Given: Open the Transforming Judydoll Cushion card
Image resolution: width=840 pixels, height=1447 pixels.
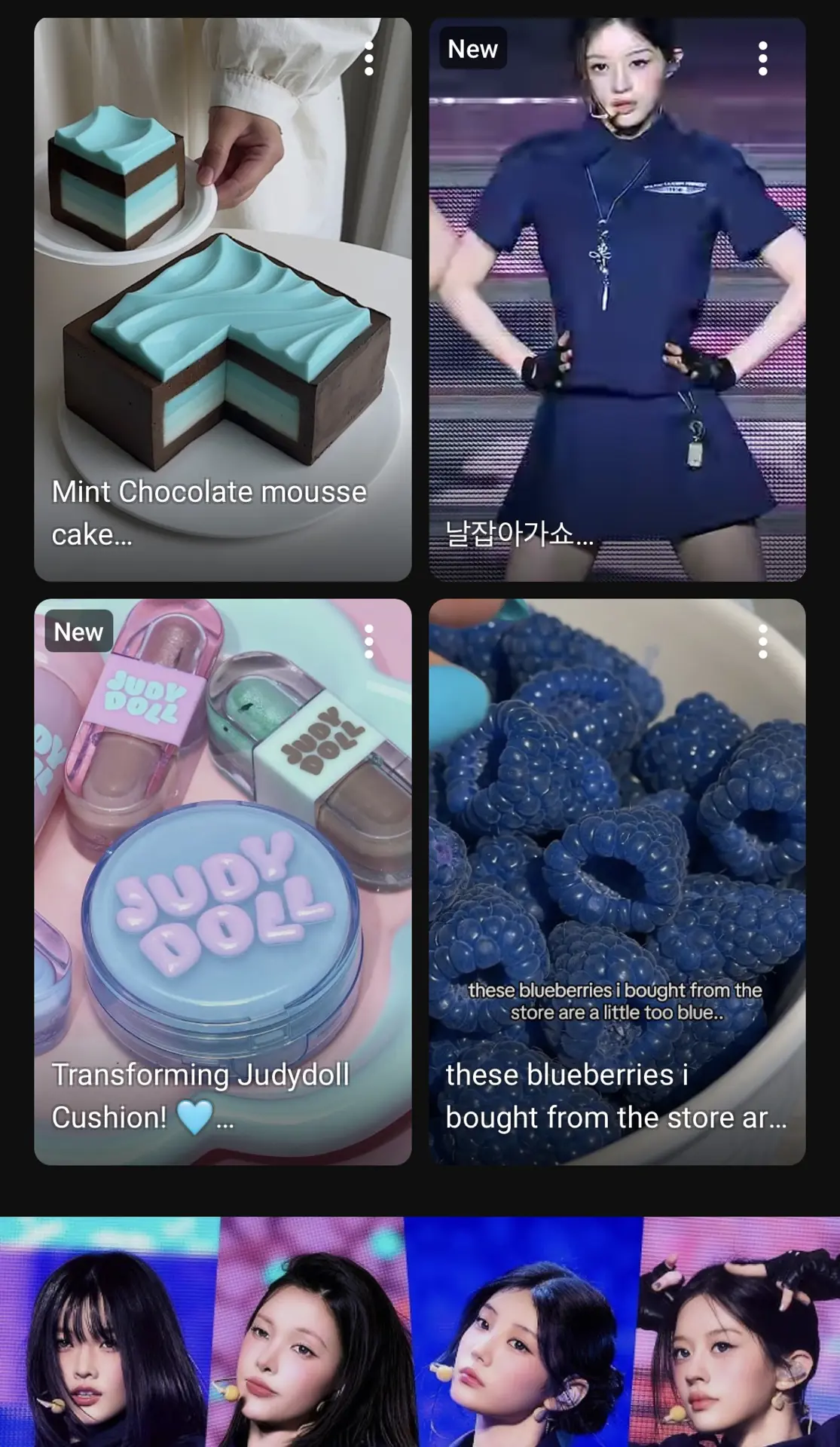Looking at the screenshot, I should [x=222, y=882].
